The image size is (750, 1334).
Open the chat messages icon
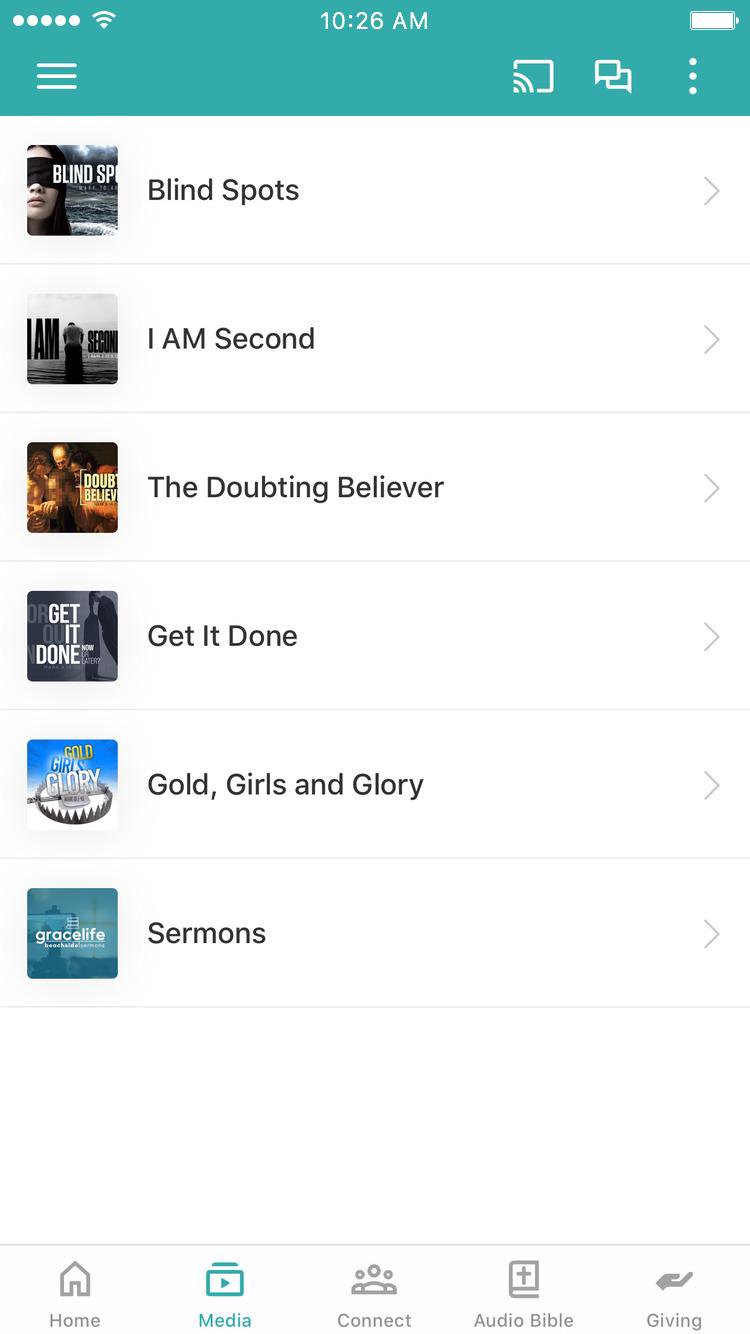(613, 77)
